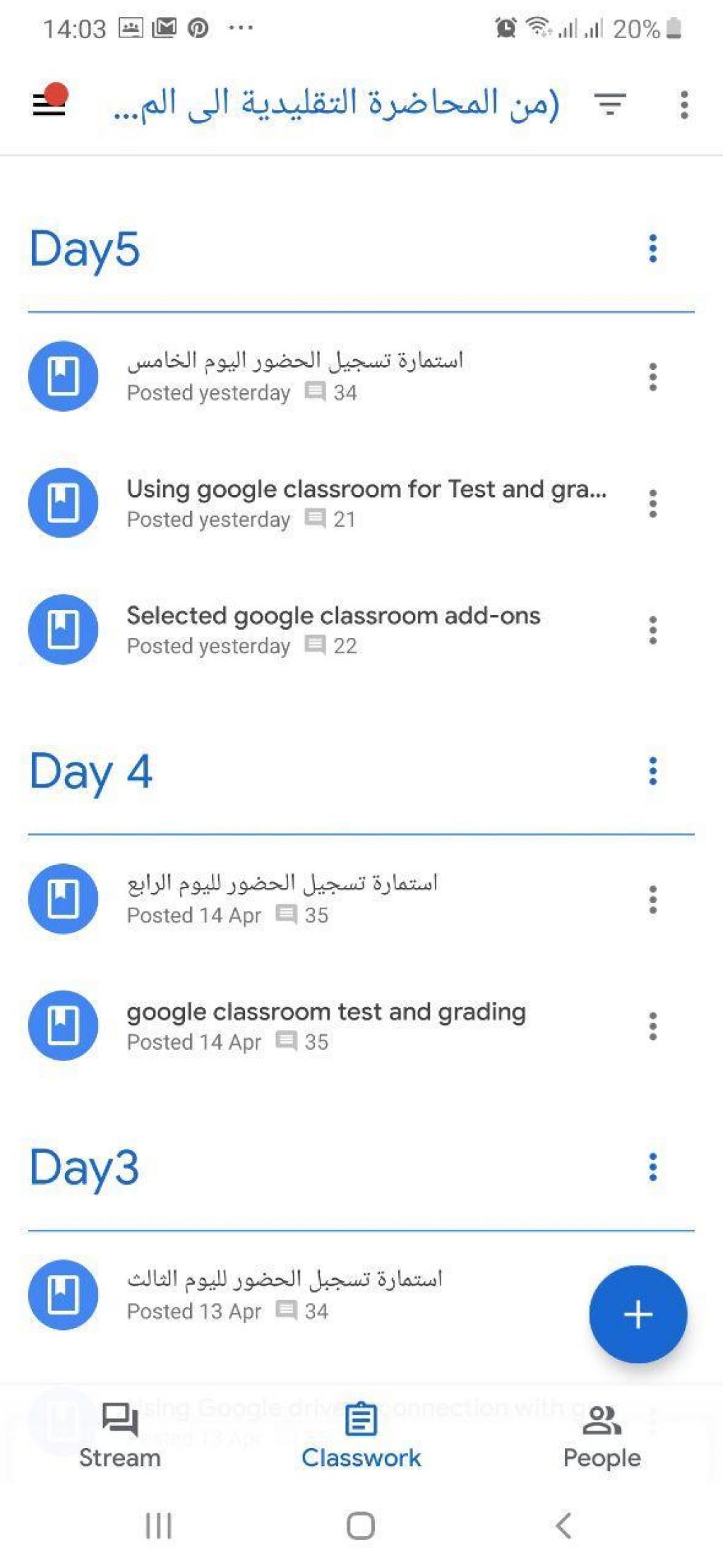Create new classwork with plus button
Viewport: 723px width, 1568px height.
638,1315
